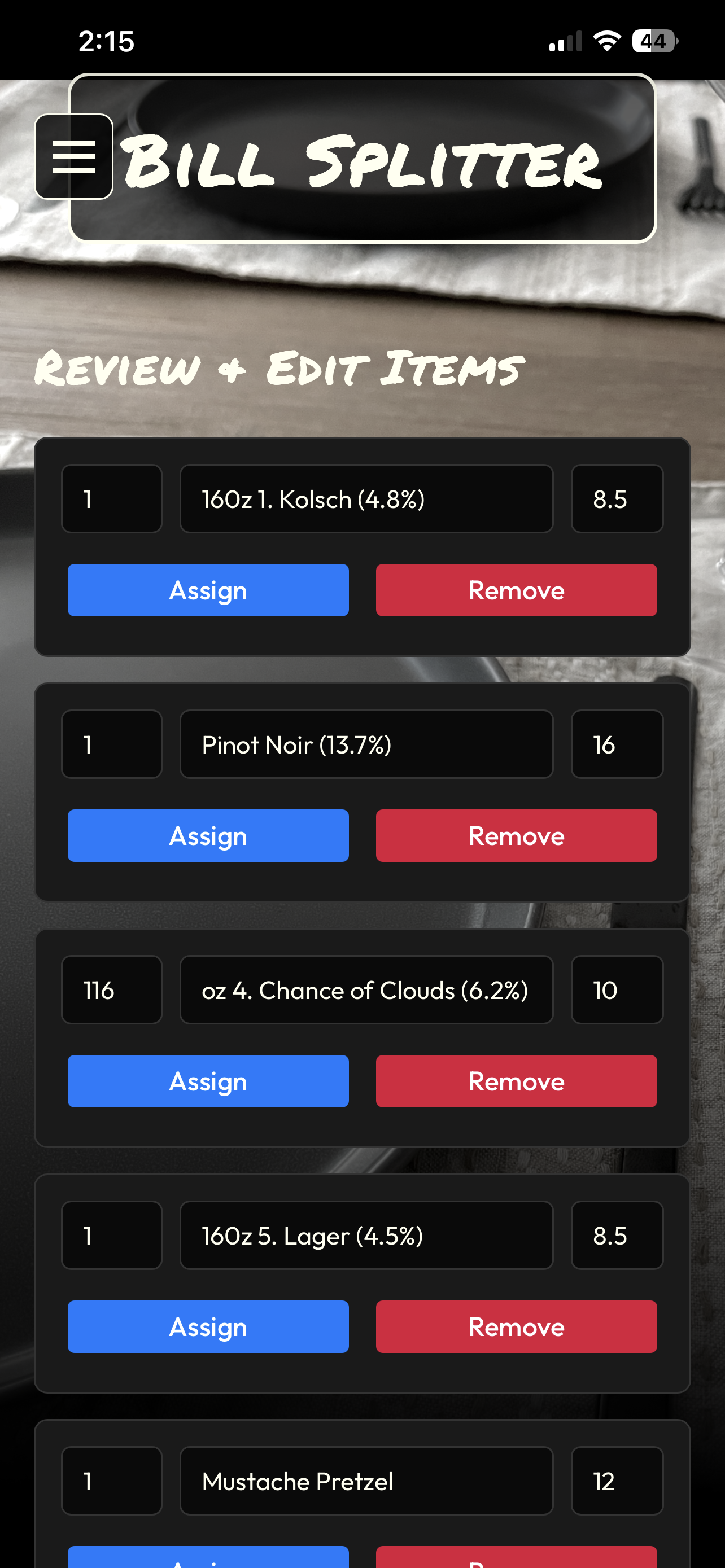Remove the Pinot Noir item
Image resolution: width=725 pixels, height=1568 pixels.
(516, 836)
